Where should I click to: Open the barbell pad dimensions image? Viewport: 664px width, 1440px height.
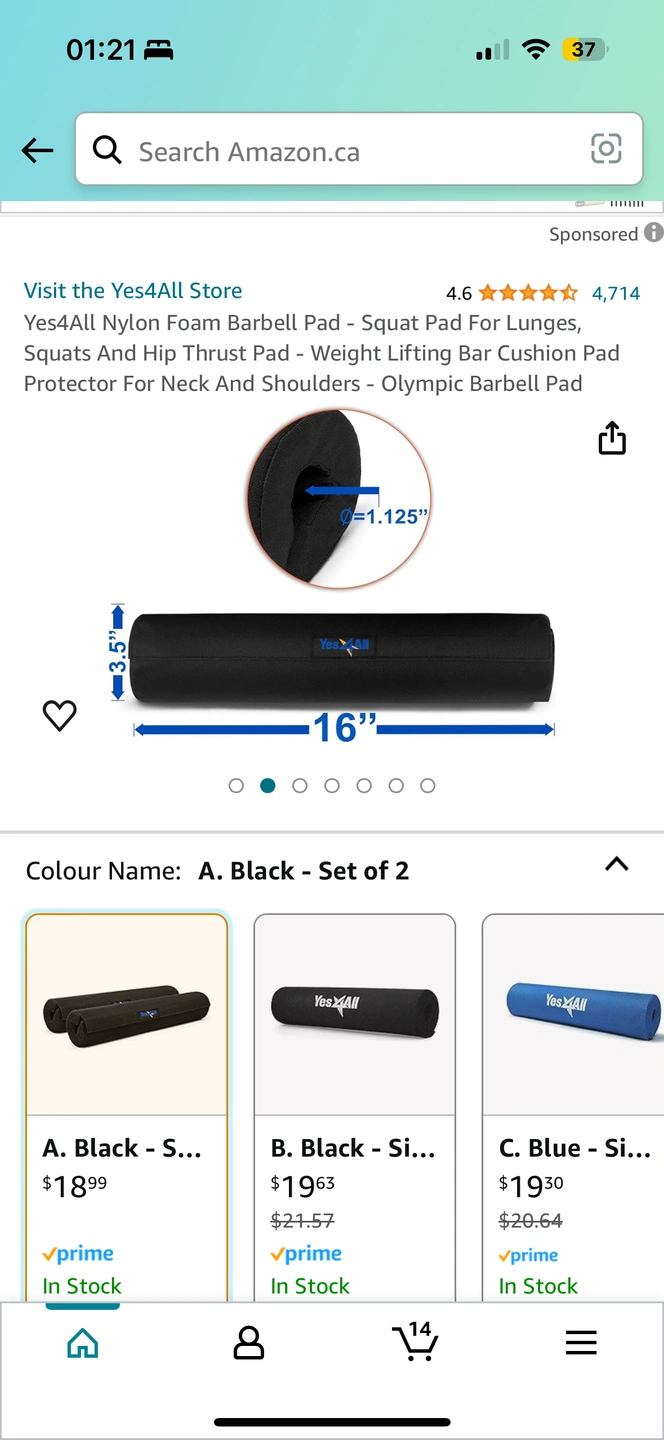click(x=340, y=590)
